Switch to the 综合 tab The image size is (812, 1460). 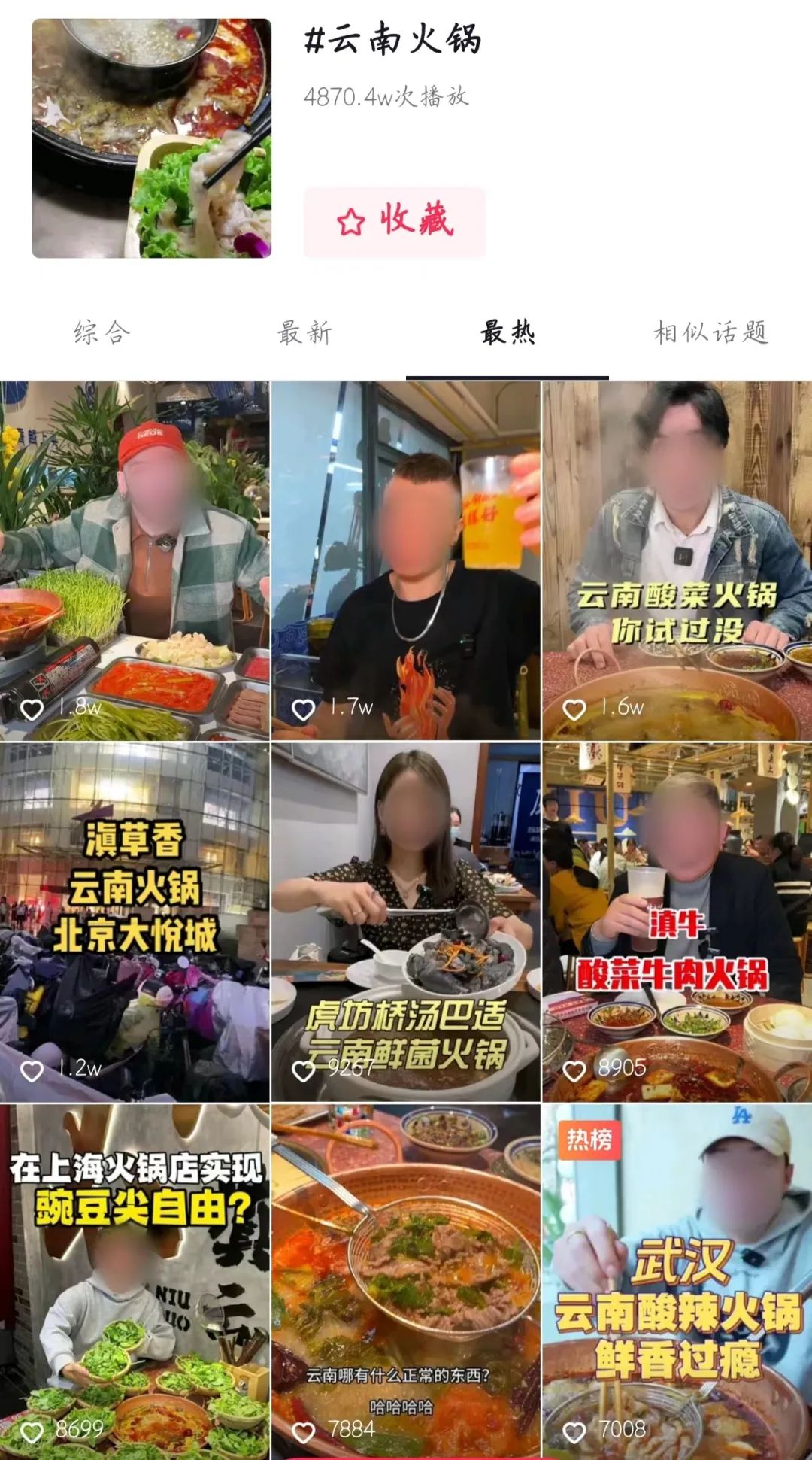click(x=101, y=332)
